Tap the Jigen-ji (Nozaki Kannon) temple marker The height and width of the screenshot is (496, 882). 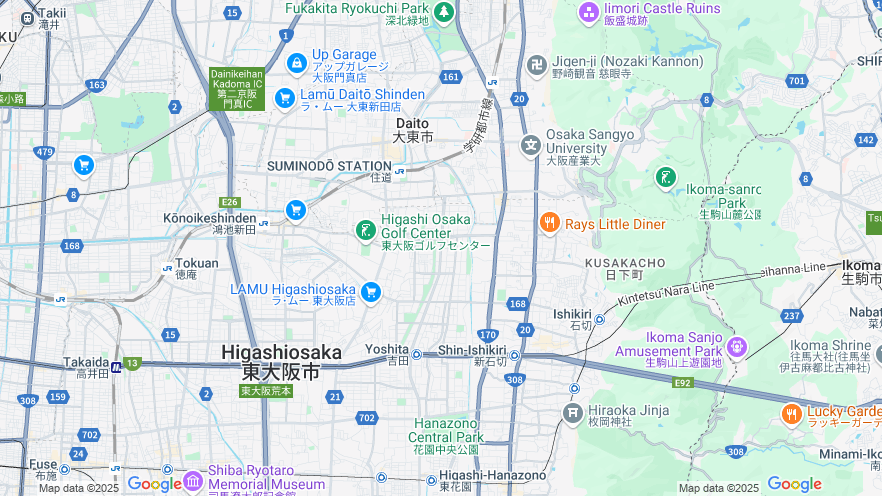click(x=536, y=65)
